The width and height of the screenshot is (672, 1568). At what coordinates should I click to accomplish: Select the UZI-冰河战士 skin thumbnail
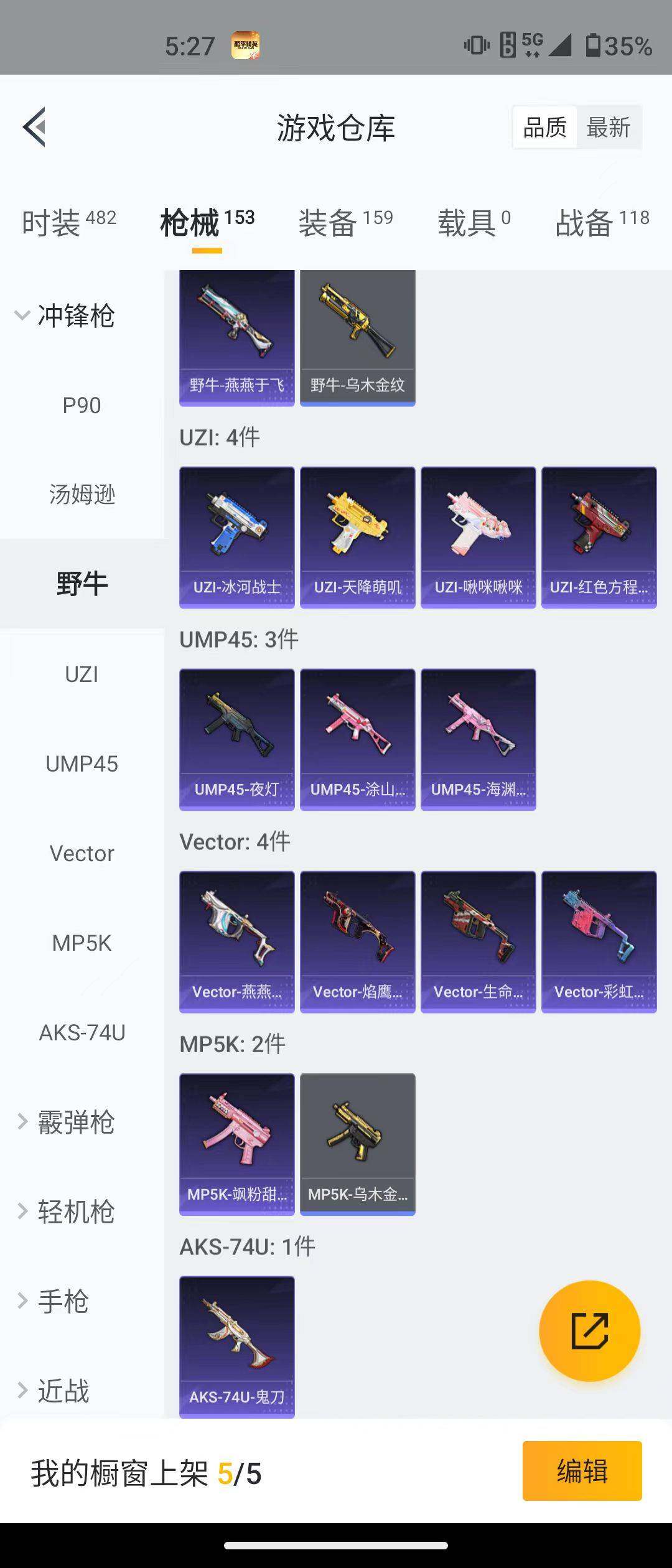pos(237,536)
